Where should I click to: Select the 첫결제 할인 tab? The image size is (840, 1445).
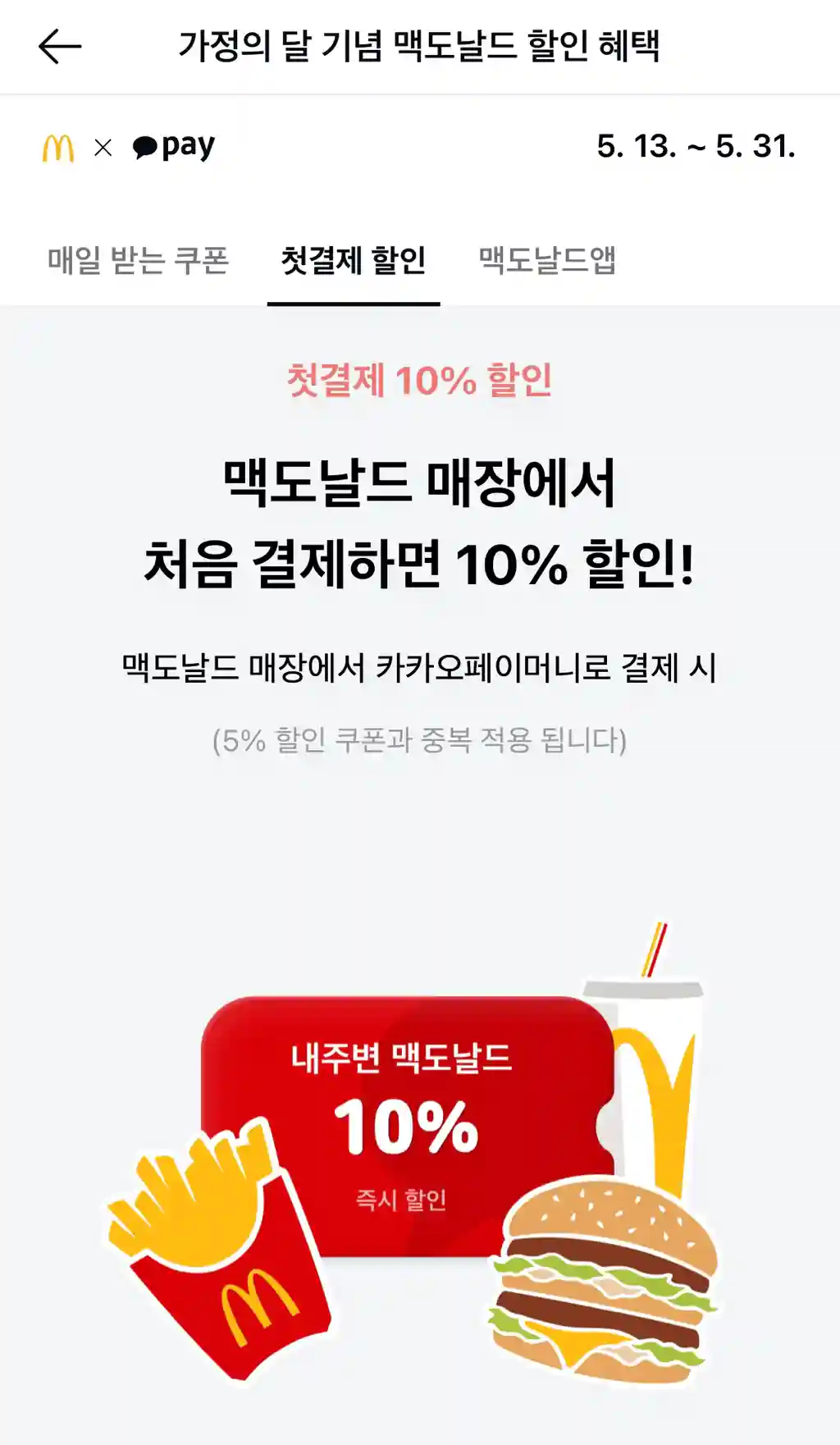pyautogui.click(x=354, y=261)
